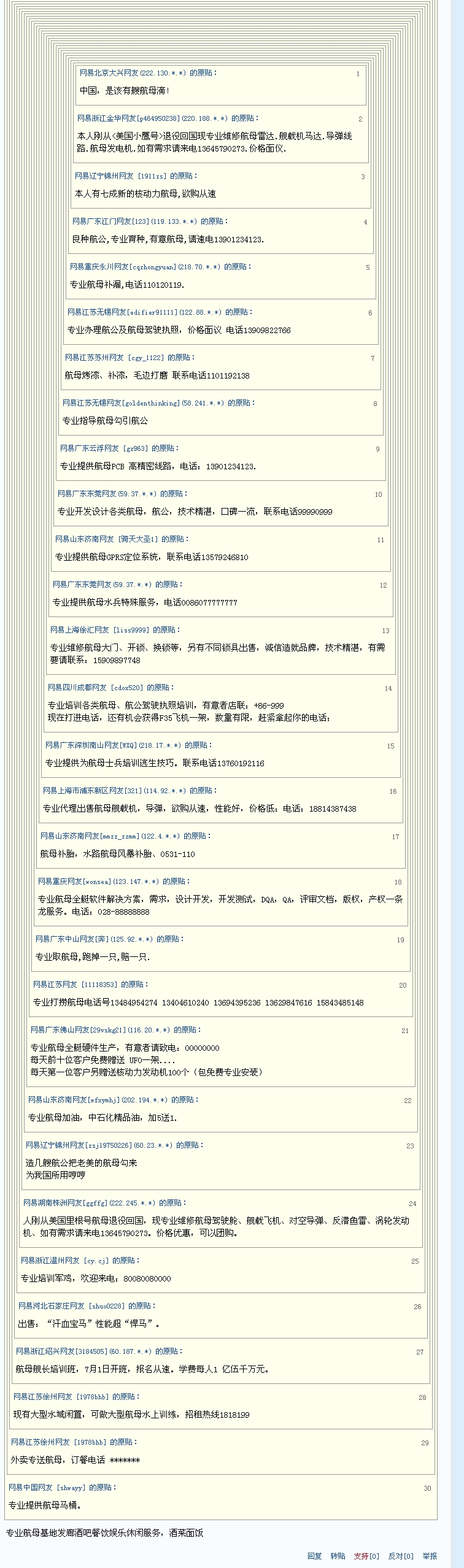Repost the comment via 转贴
464x1568 pixels.
338,1556
